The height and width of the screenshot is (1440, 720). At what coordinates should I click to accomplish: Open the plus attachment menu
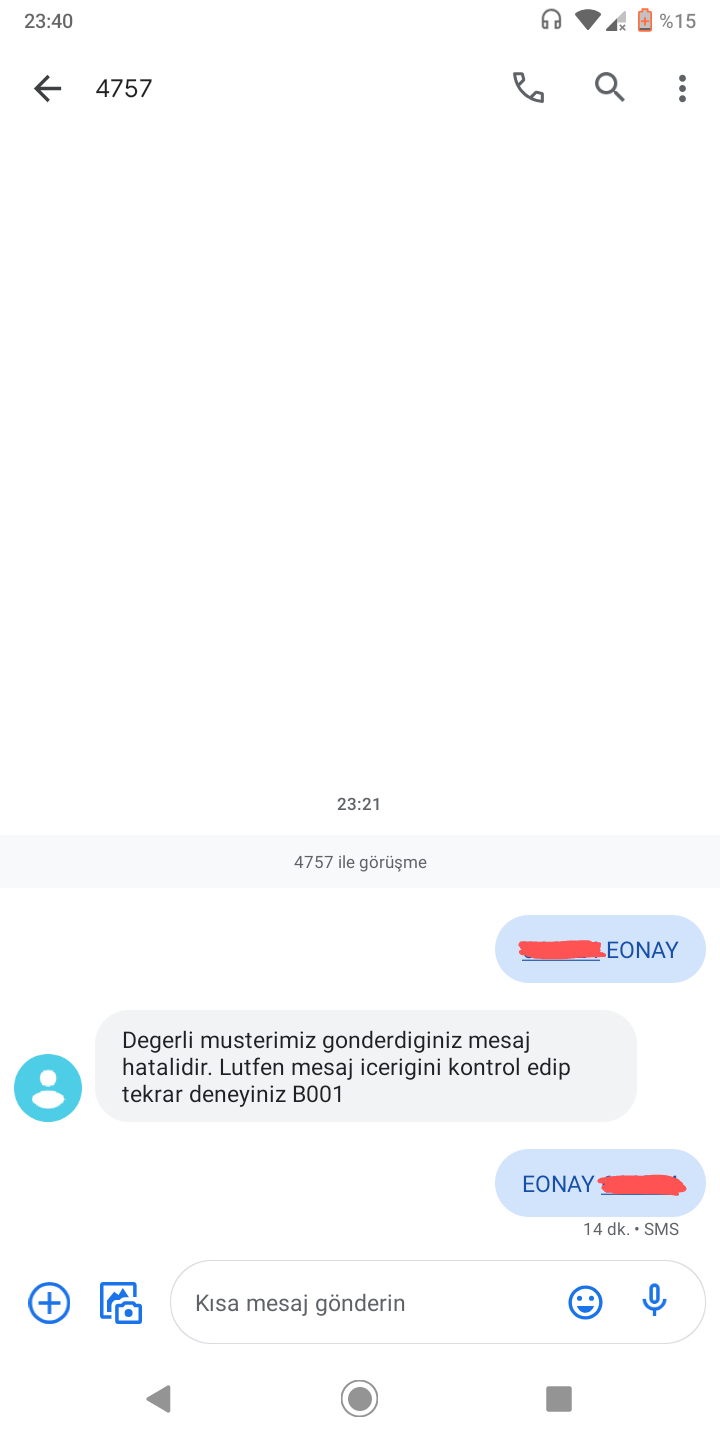click(x=49, y=1303)
